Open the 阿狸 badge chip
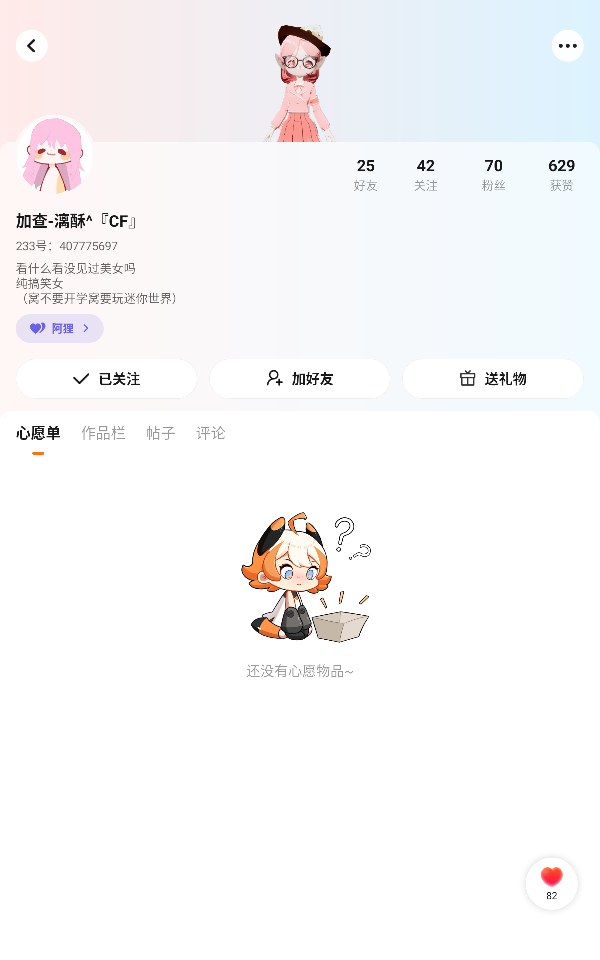 tap(60, 328)
